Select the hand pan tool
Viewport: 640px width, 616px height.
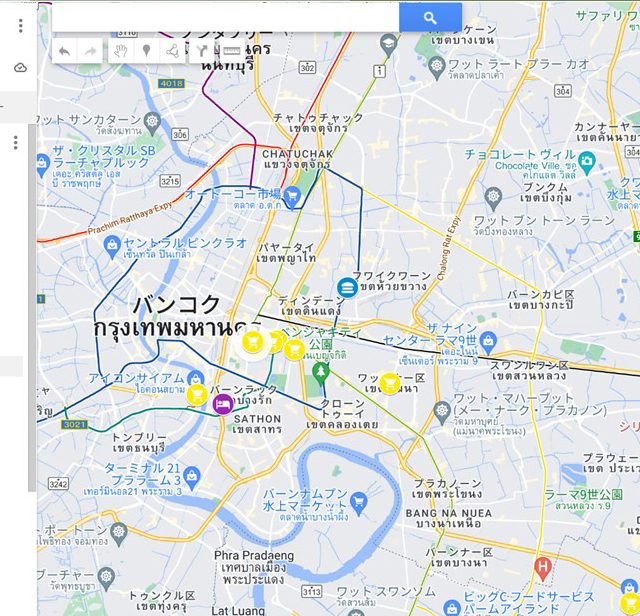tap(119, 50)
